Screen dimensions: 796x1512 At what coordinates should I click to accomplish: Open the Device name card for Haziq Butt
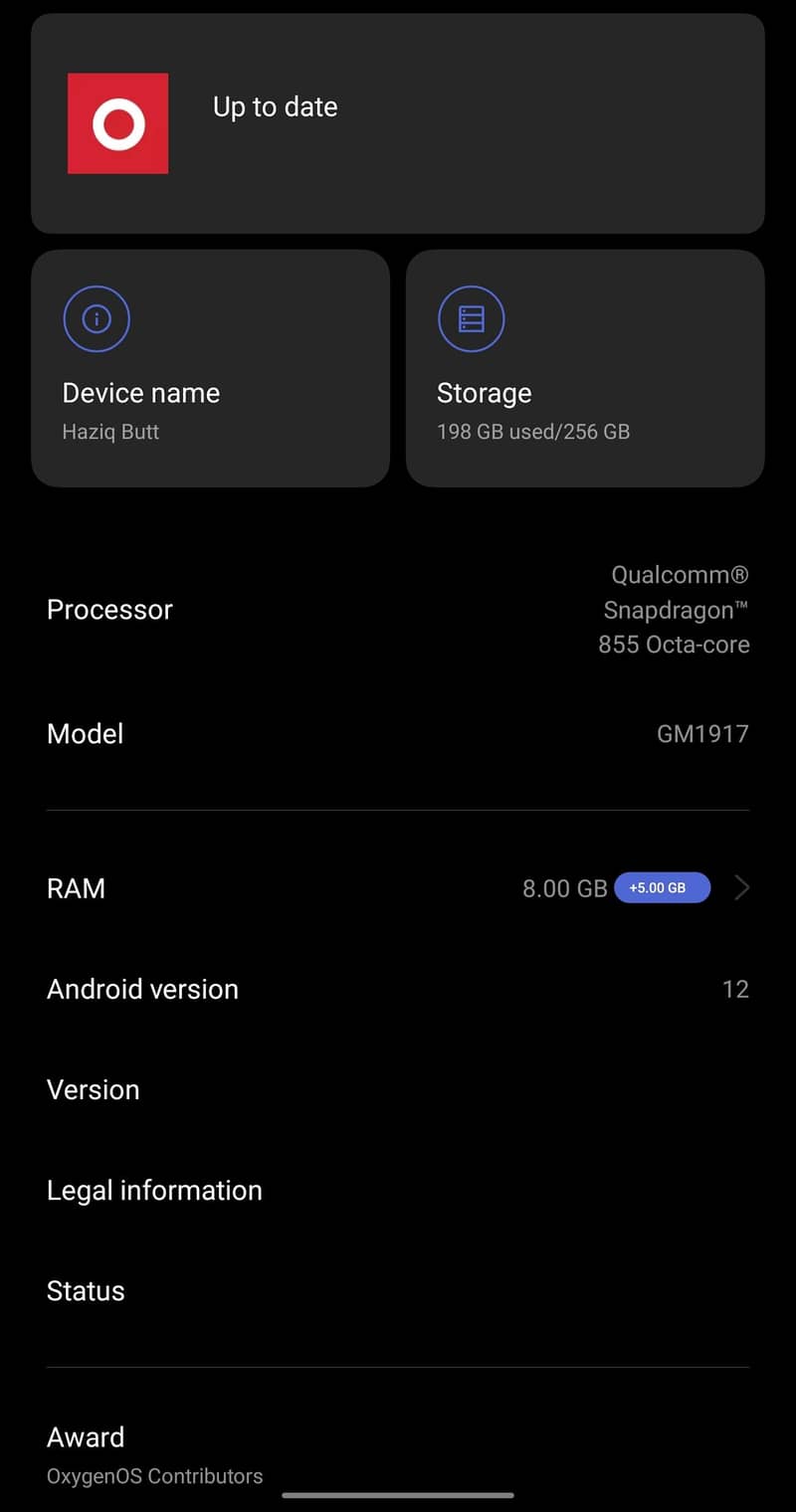click(210, 369)
